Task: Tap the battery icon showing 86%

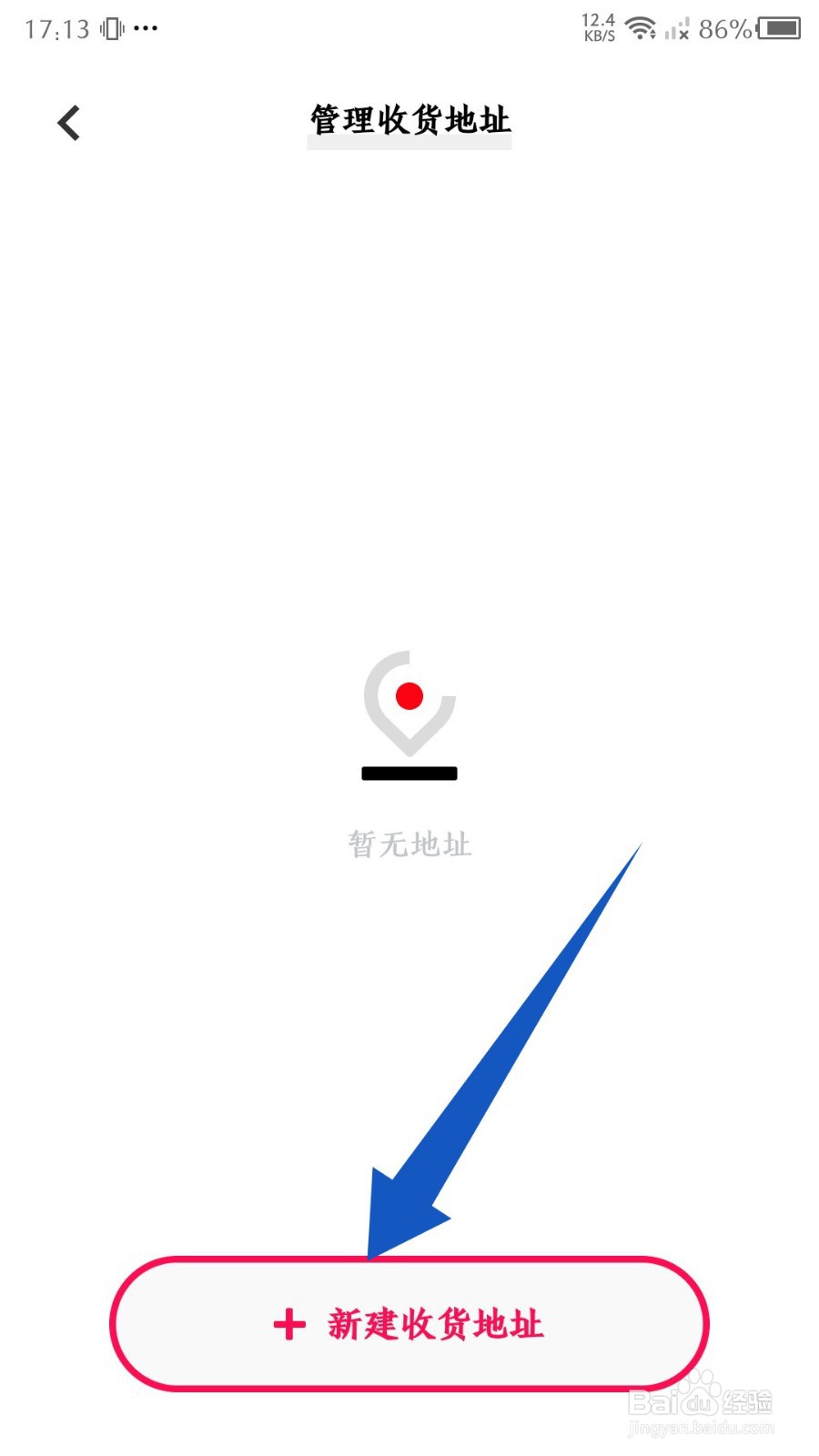Action: click(781, 27)
